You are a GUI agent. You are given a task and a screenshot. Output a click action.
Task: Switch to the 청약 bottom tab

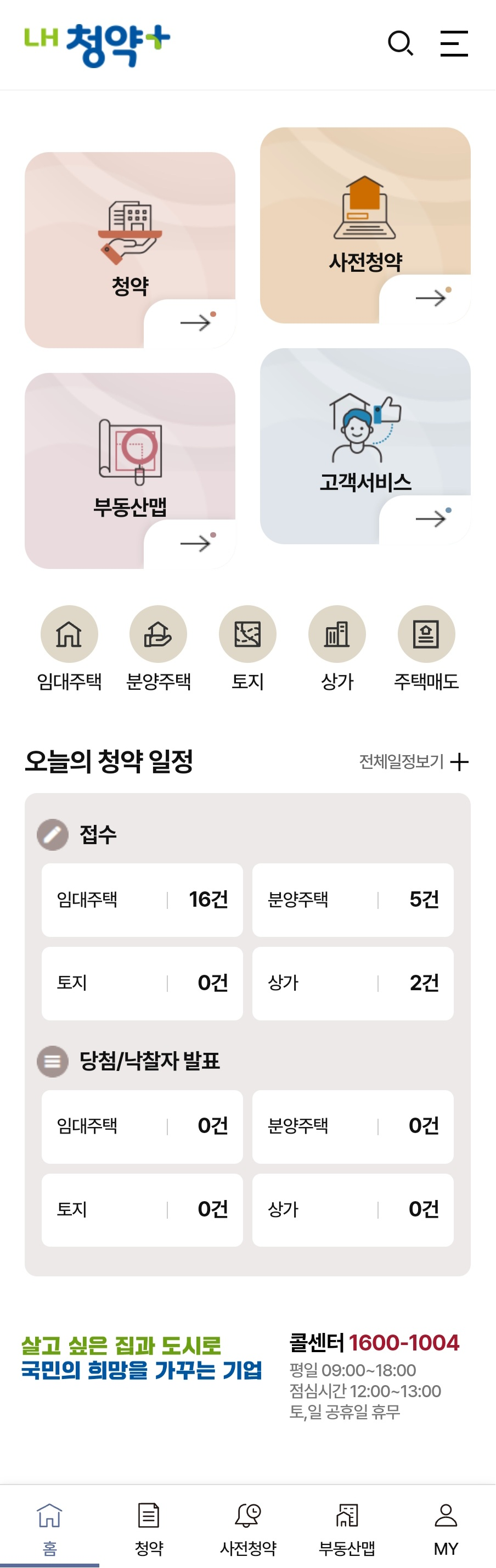[149, 1527]
